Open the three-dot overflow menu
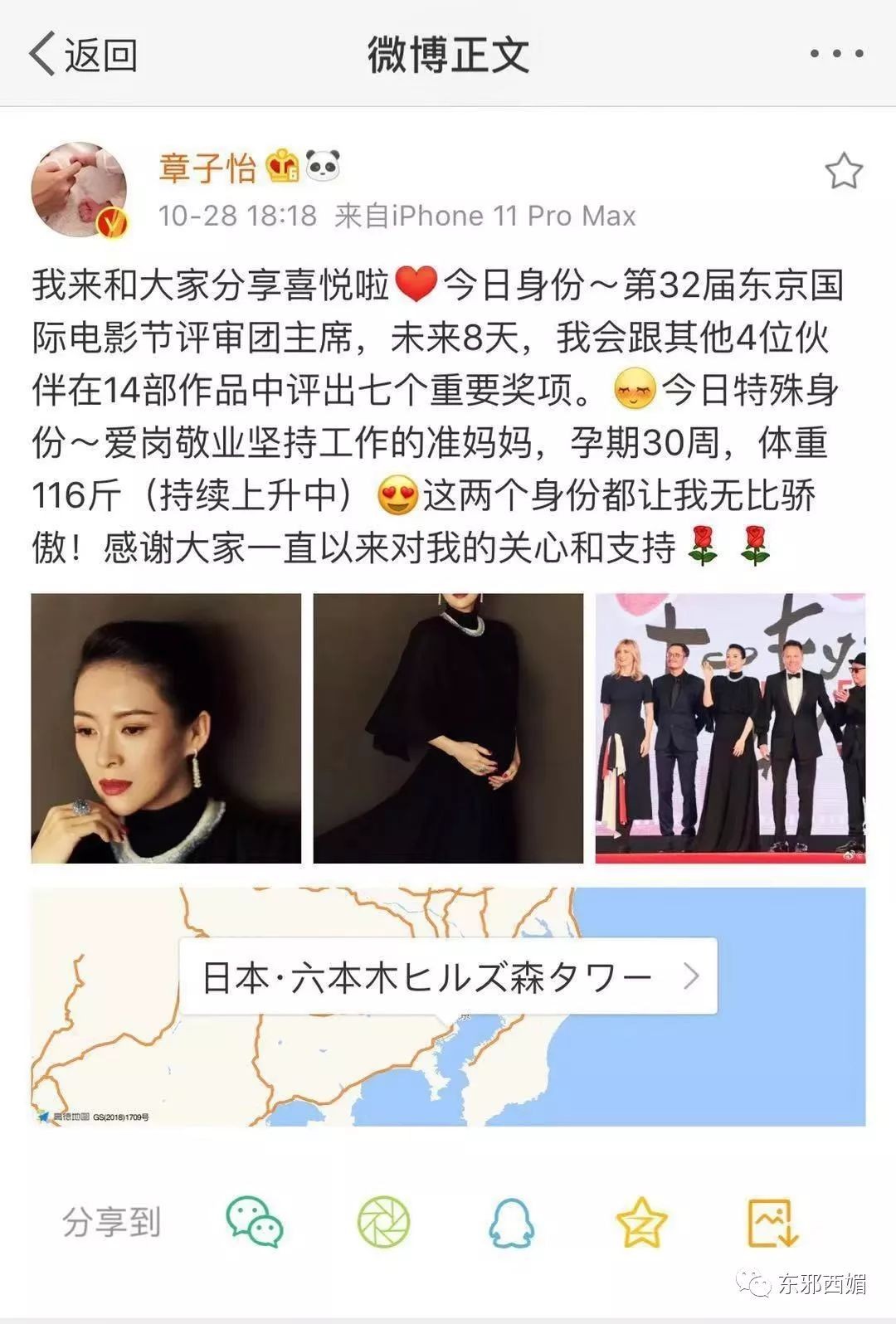Viewport: 896px width, 1324px height. click(836, 55)
